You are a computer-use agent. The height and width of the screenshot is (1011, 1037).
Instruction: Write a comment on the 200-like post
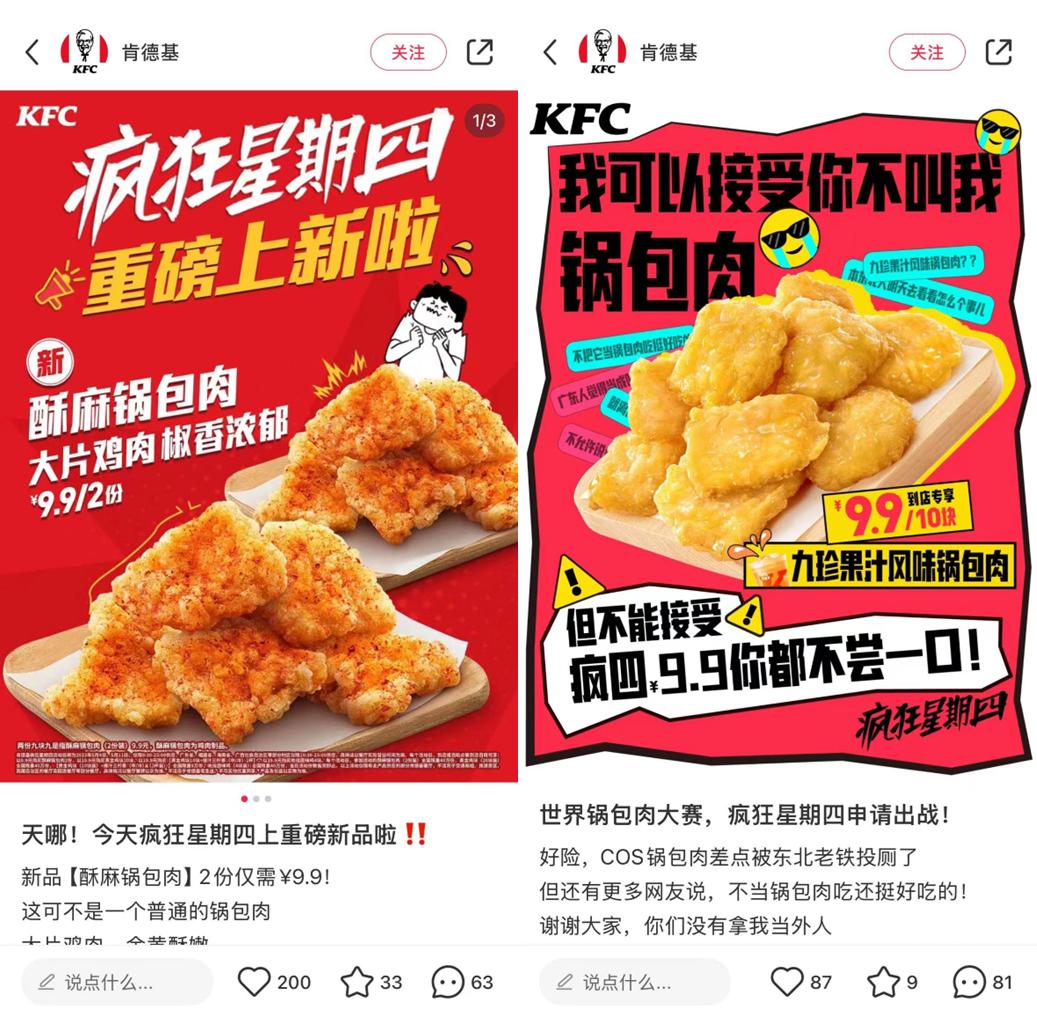click(117, 981)
